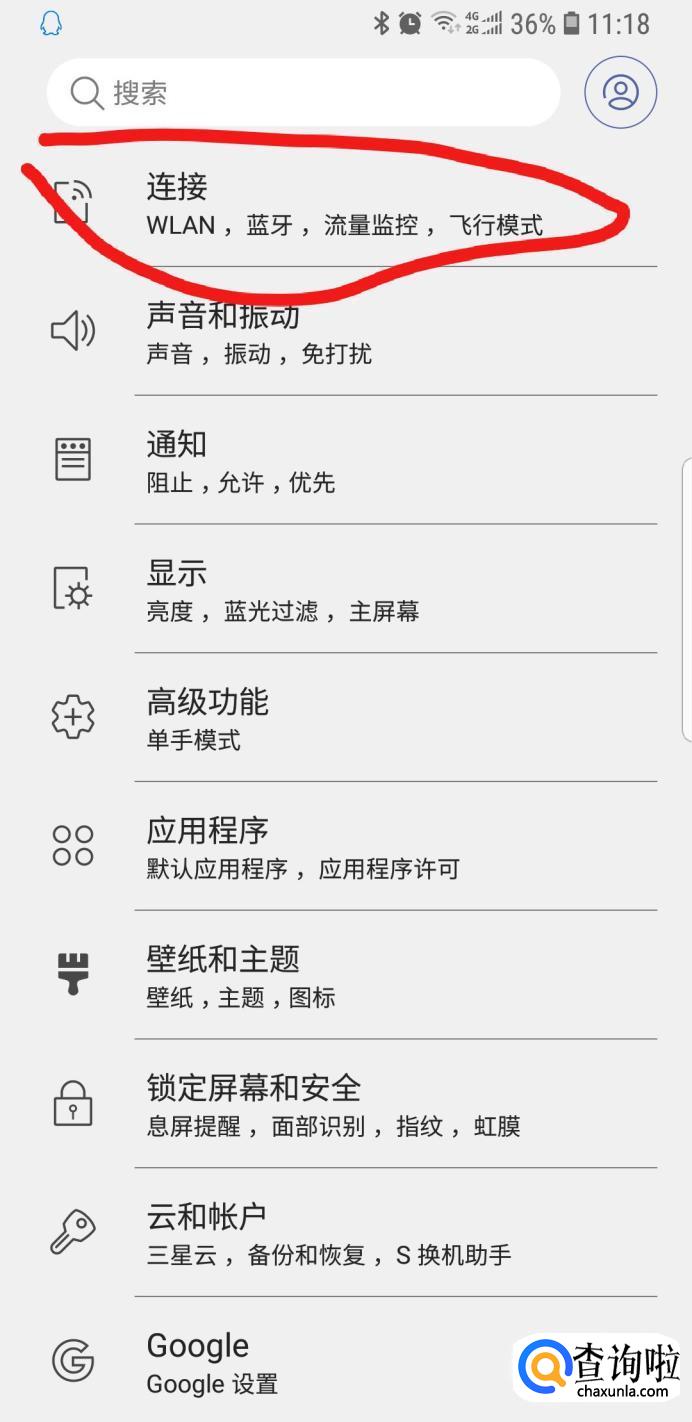Screen dimensions: 692x1422
Task: Open 连接 settings
Action: point(345,205)
